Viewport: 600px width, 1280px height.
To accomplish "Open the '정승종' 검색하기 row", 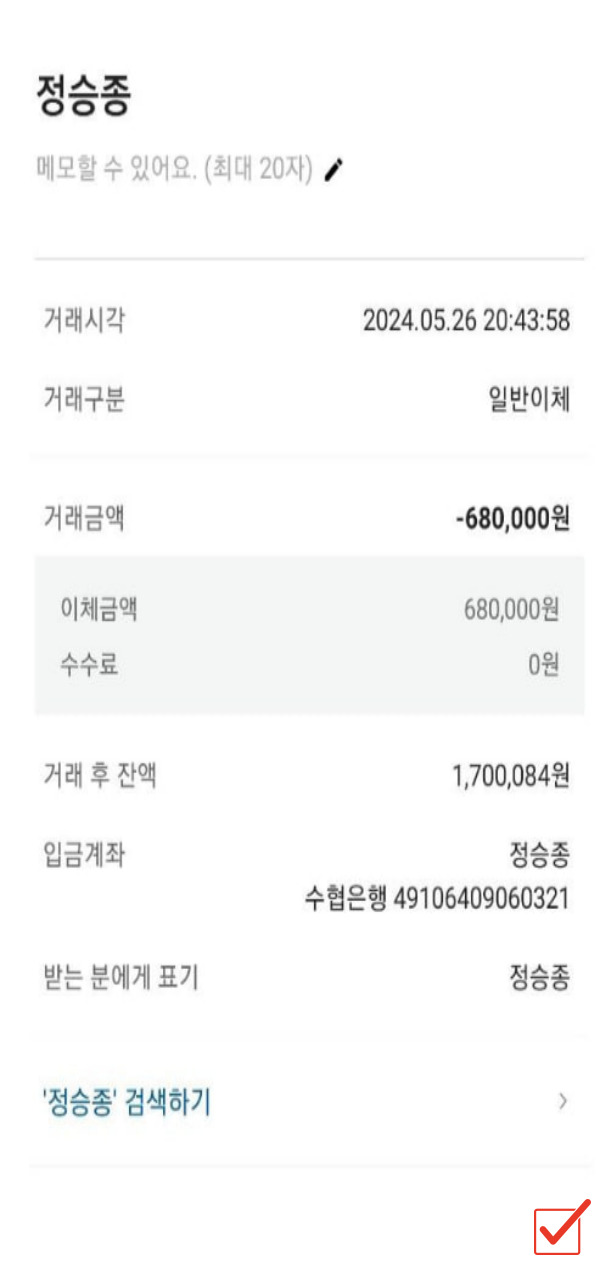I will coord(307,1102).
